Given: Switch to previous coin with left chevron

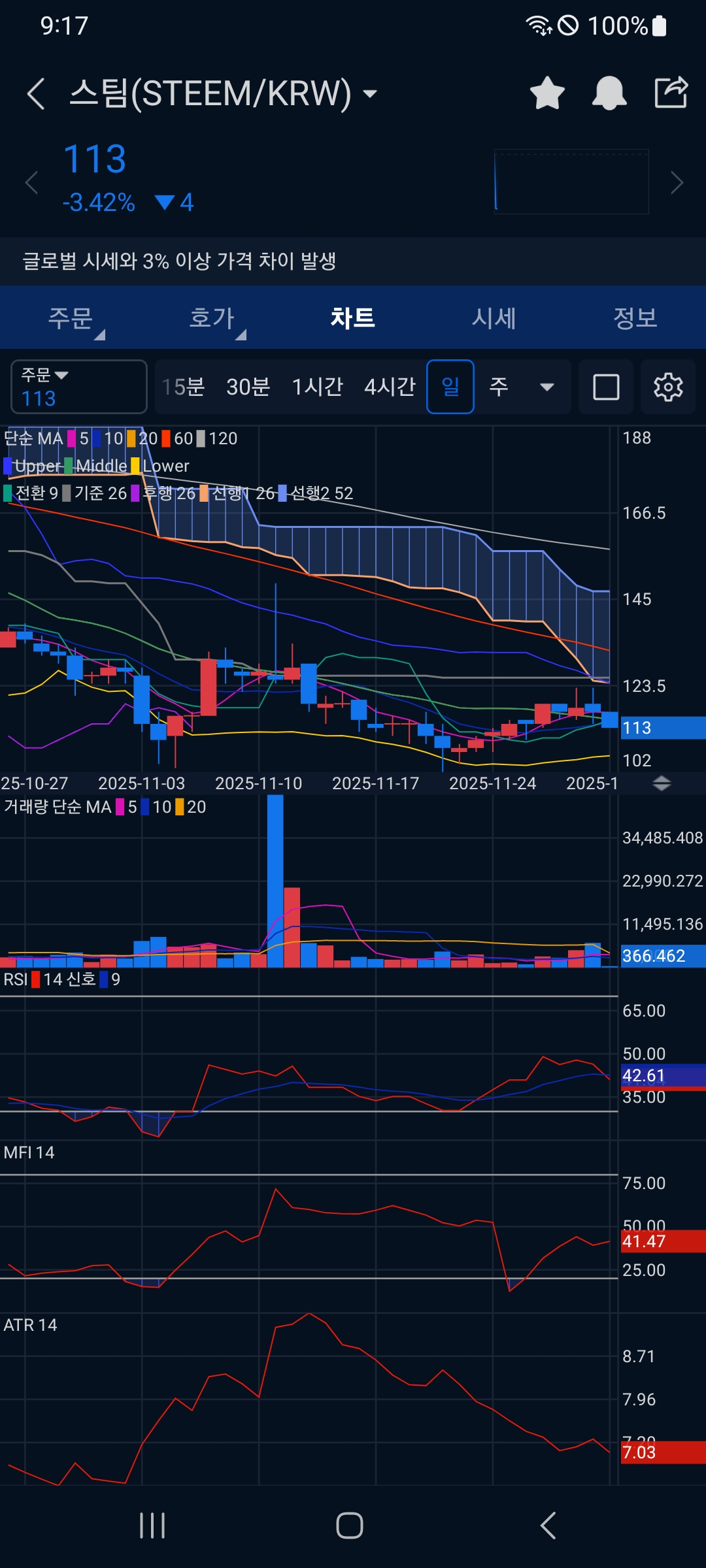Looking at the screenshot, I should tap(31, 182).
